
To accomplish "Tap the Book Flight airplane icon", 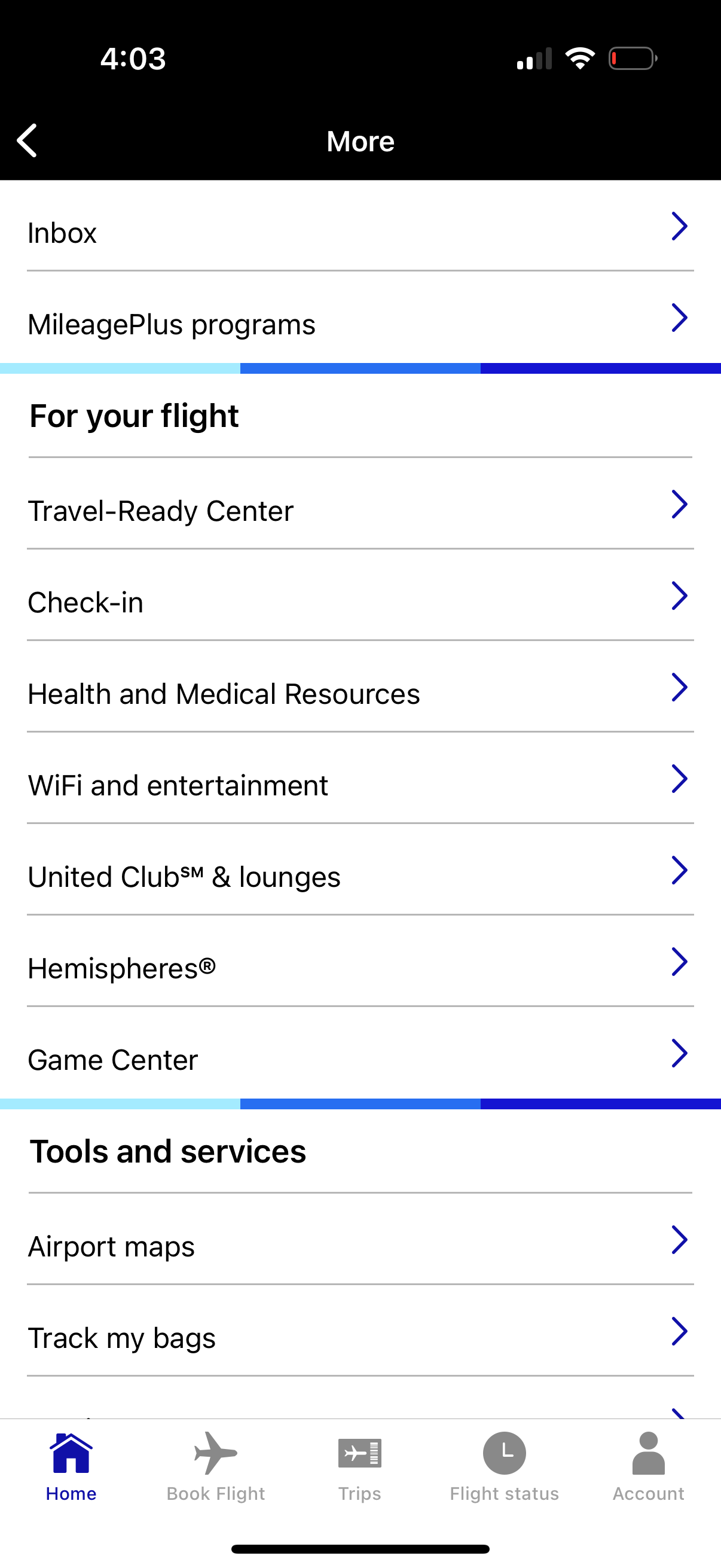I will [x=216, y=1454].
